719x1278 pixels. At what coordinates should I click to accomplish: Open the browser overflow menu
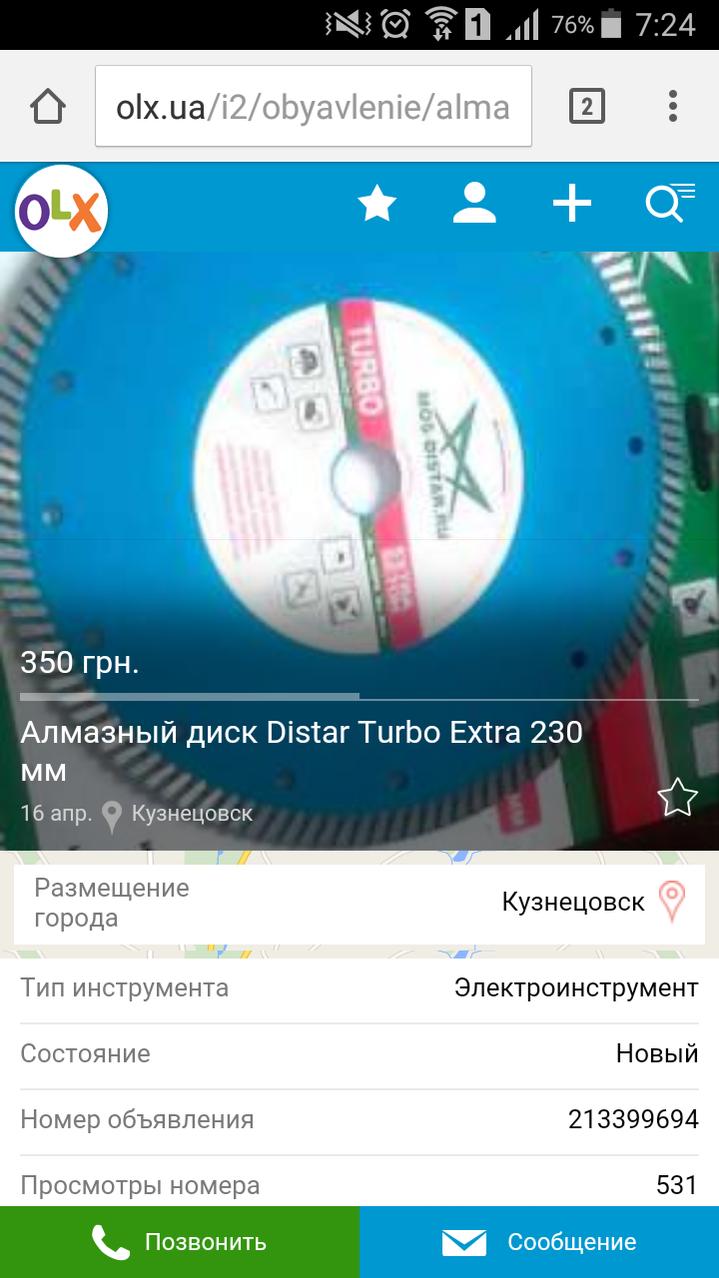pyautogui.click(x=673, y=106)
